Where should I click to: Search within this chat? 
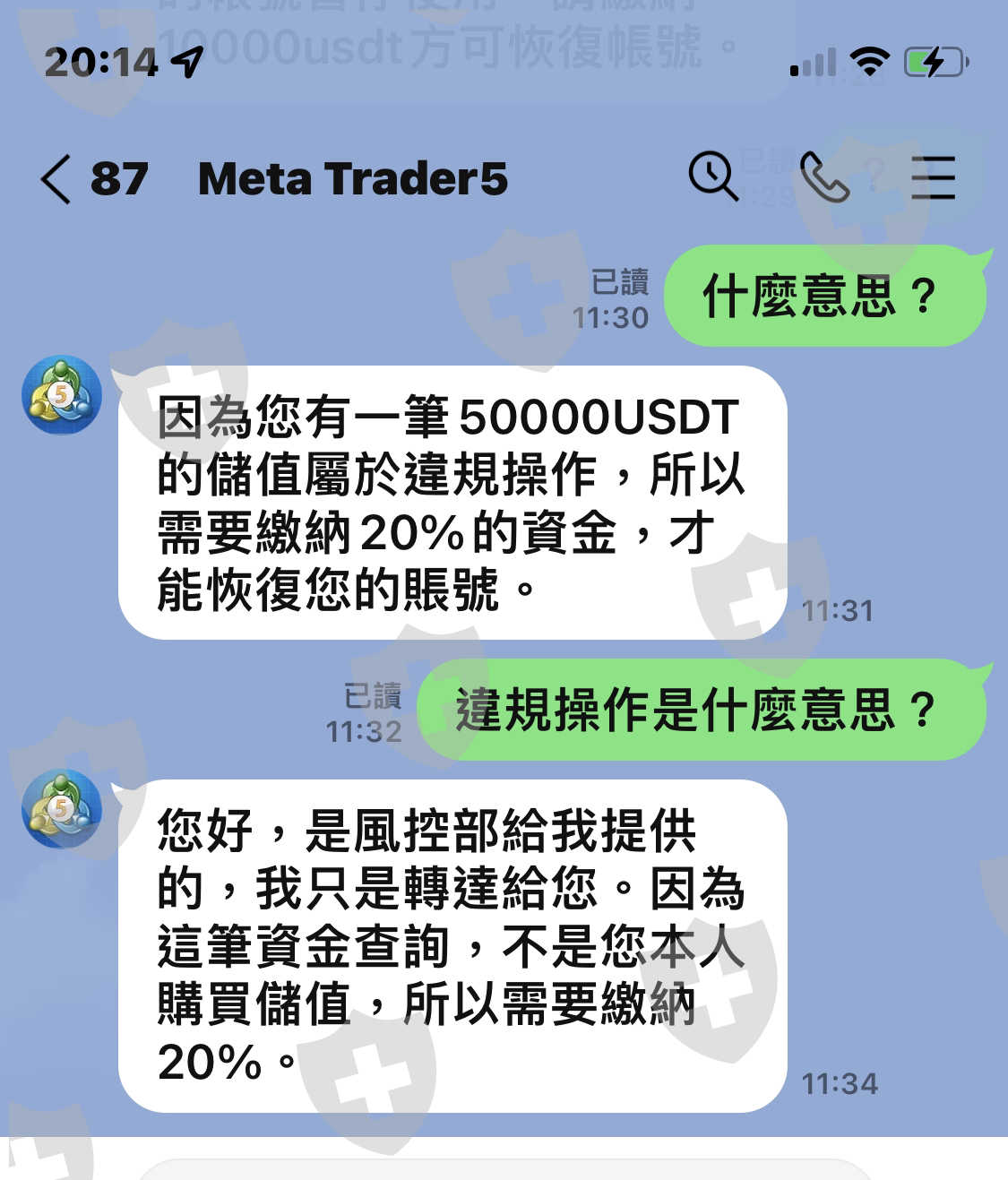(x=713, y=176)
